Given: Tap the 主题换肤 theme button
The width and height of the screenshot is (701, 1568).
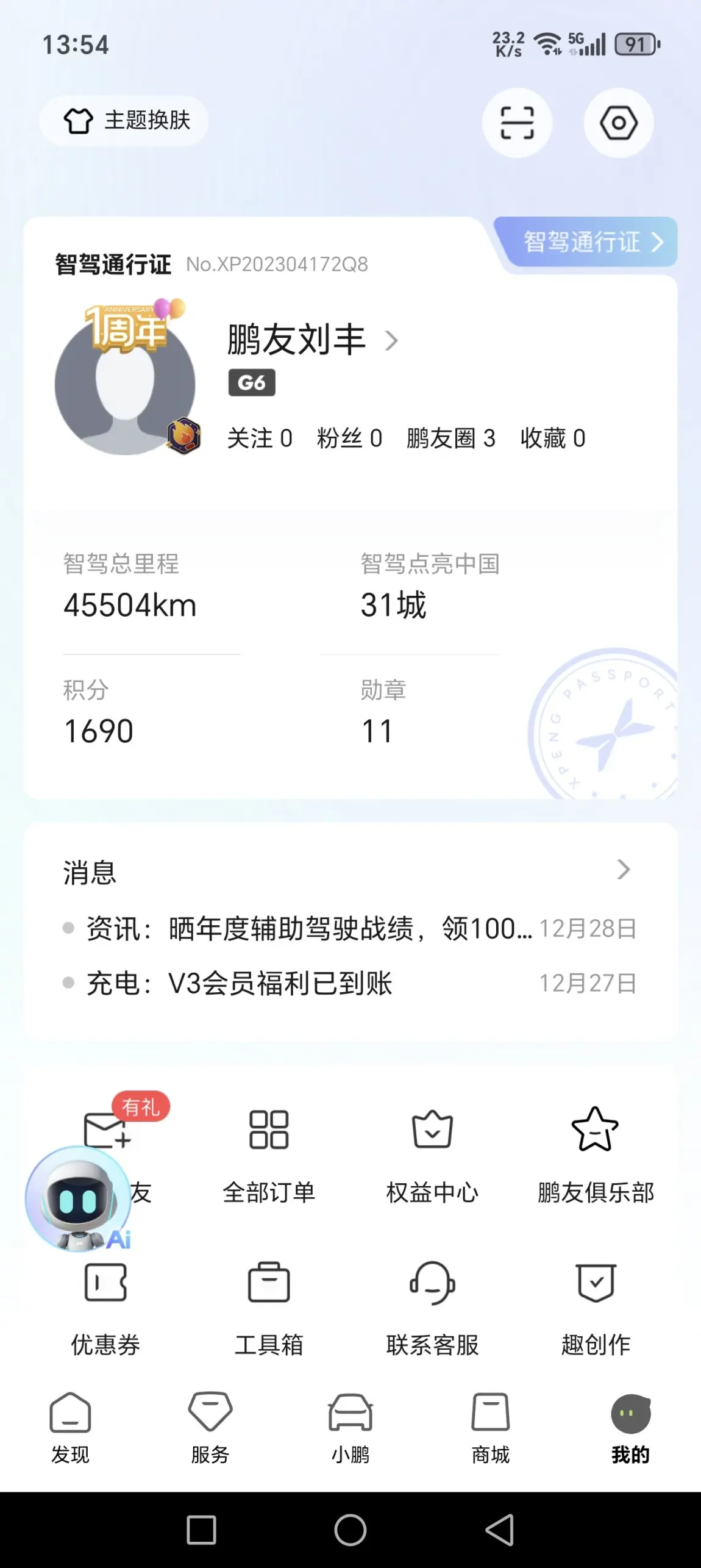Looking at the screenshot, I should (x=124, y=120).
